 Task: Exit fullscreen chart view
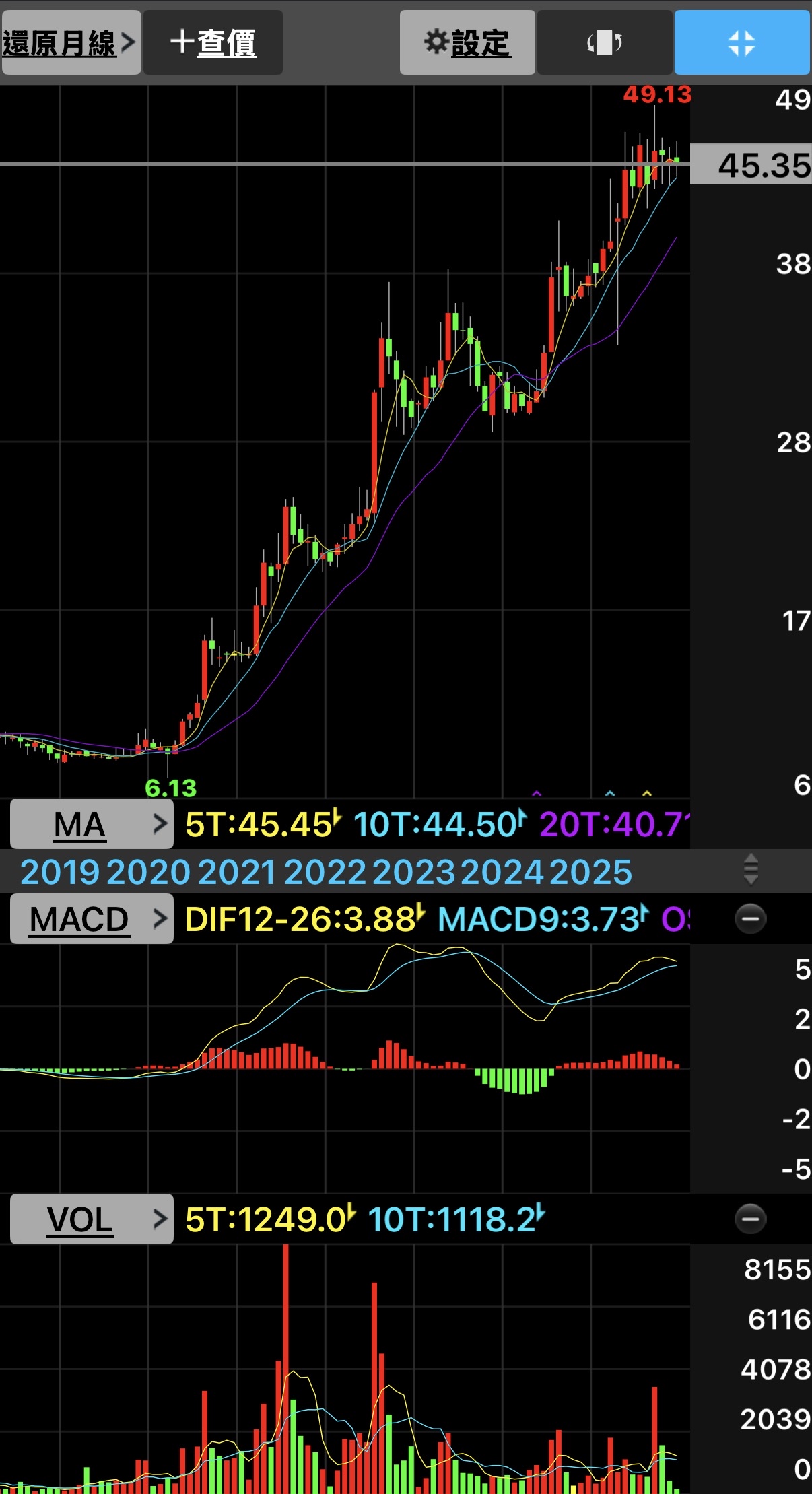click(x=742, y=43)
